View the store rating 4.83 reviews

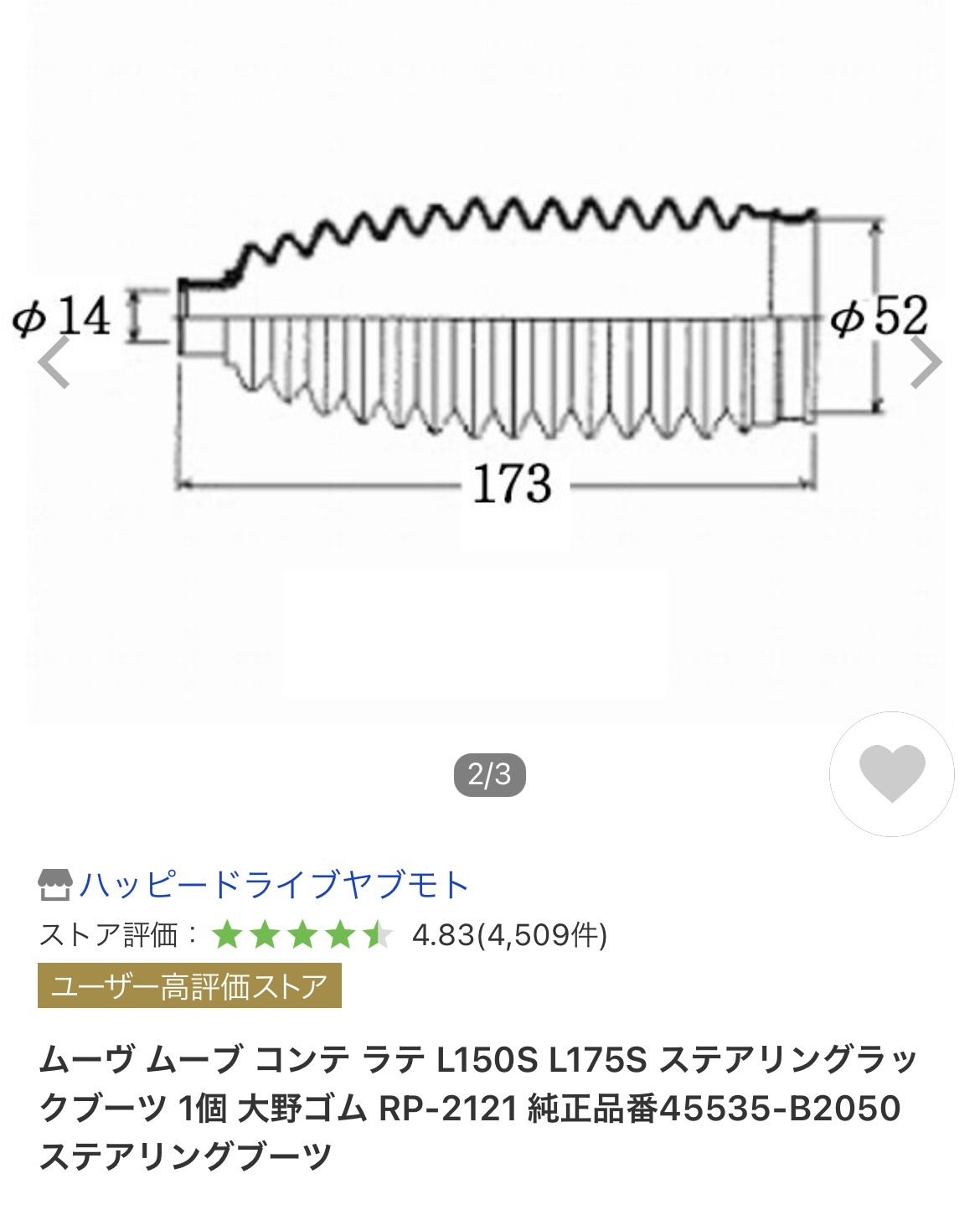[x=508, y=934]
